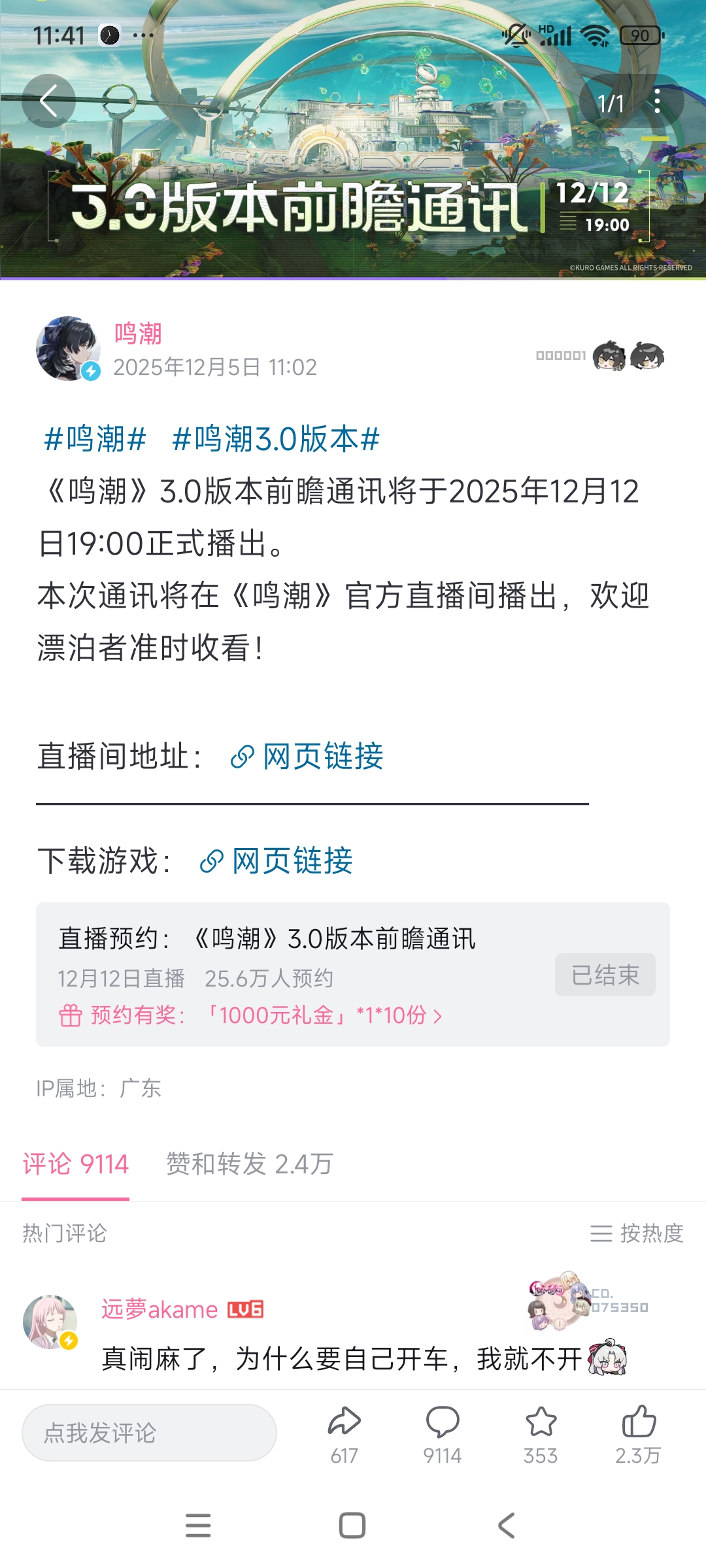Open the #鸣潮3.0版本# hashtag
This screenshot has width=706, height=1568.
pyautogui.click(x=275, y=438)
